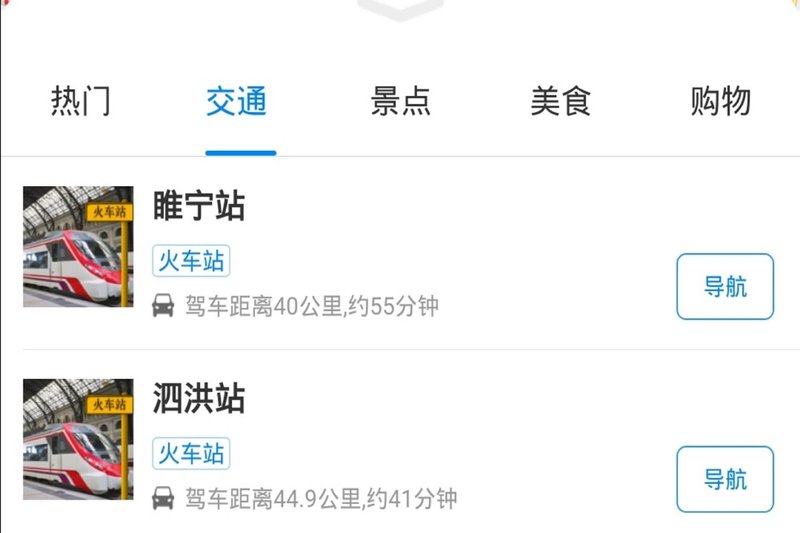Switch to the 热门 tab
Viewport: 800px width, 533px height.
click(80, 102)
